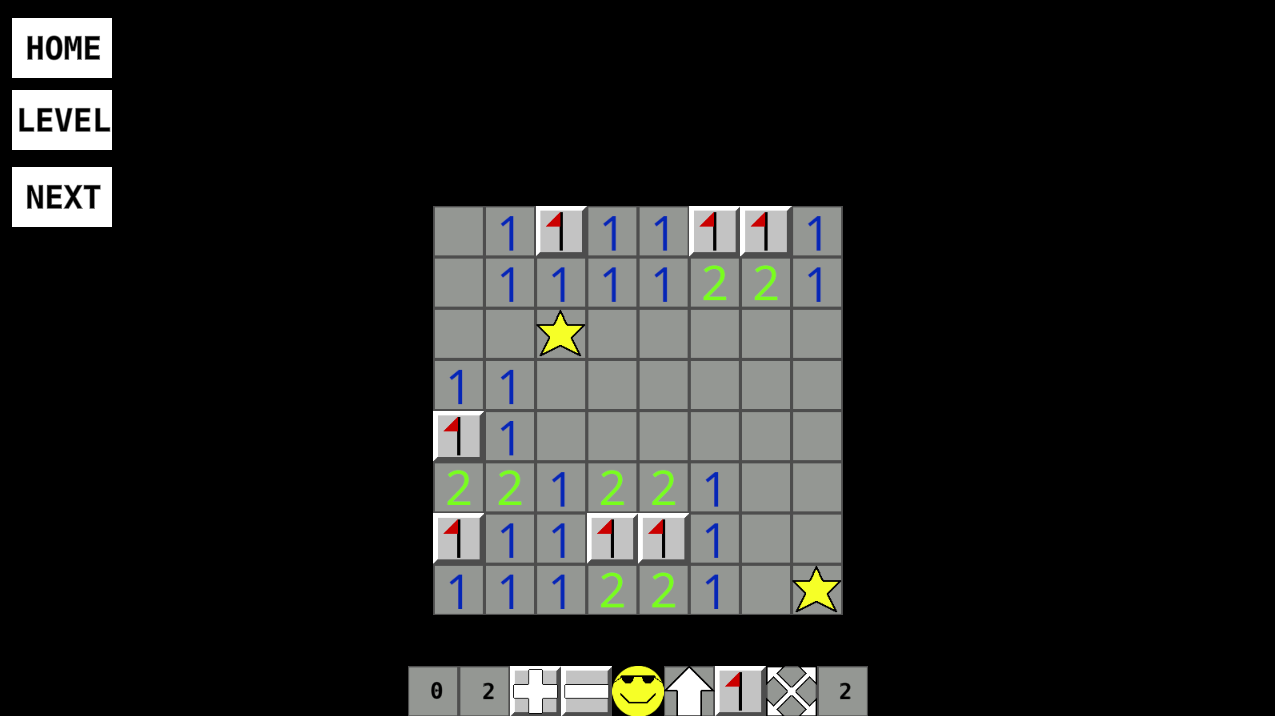This screenshot has height=716, width=1275.
Task: Tap the sunglasses smiley face
Action: (x=638, y=691)
